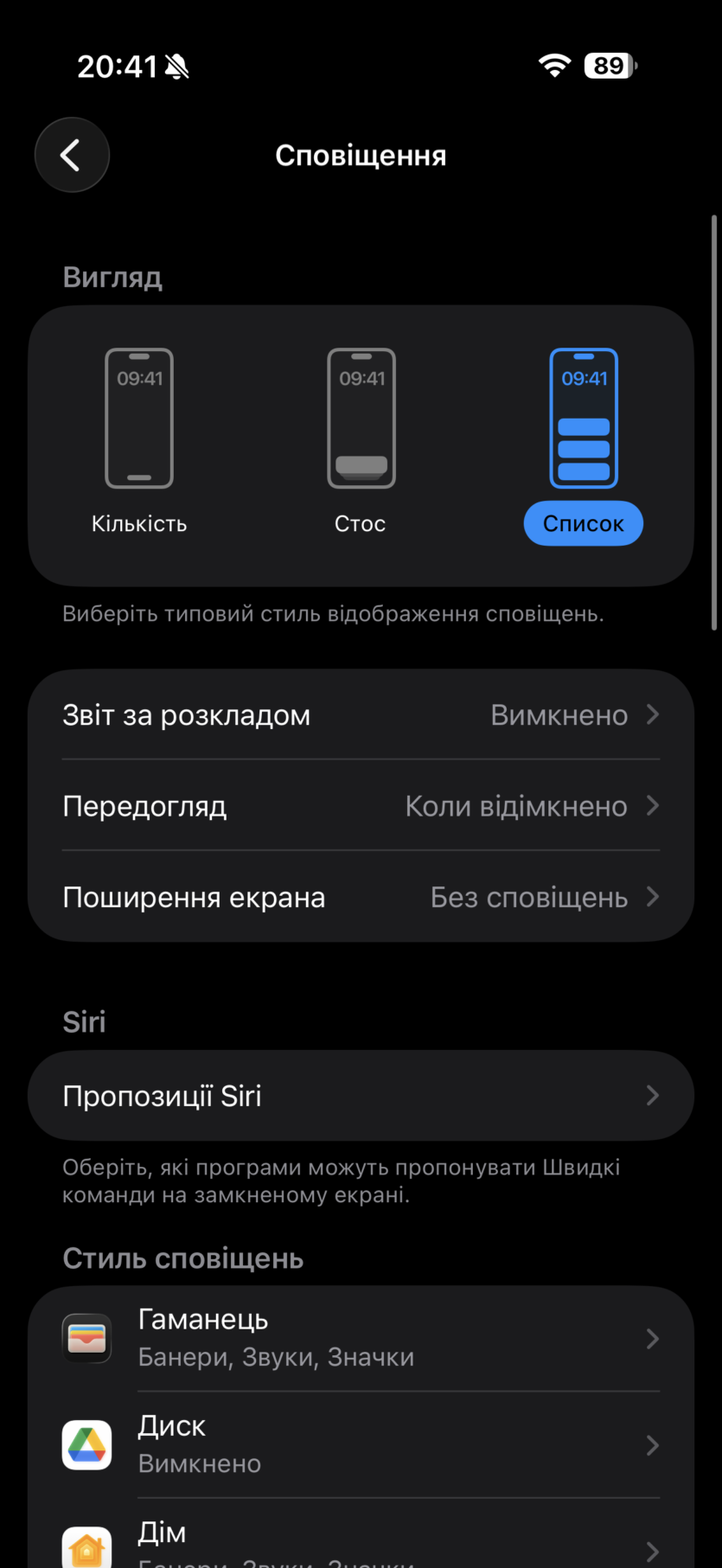The width and height of the screenshot is (722, 1568).
Task: Open Звіт за розкладом settings
Action: (x=361, y=715)
